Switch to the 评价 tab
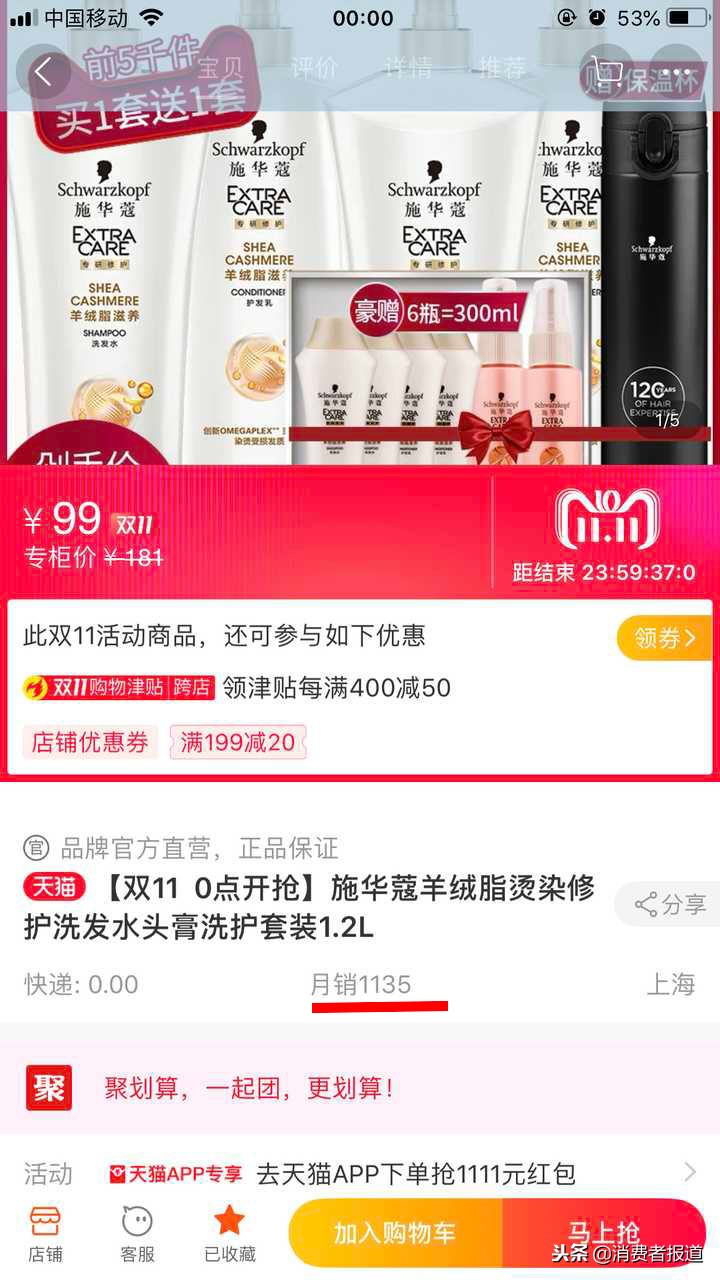The width and height of the screenshot is (720, 1280). coord(313,68)
